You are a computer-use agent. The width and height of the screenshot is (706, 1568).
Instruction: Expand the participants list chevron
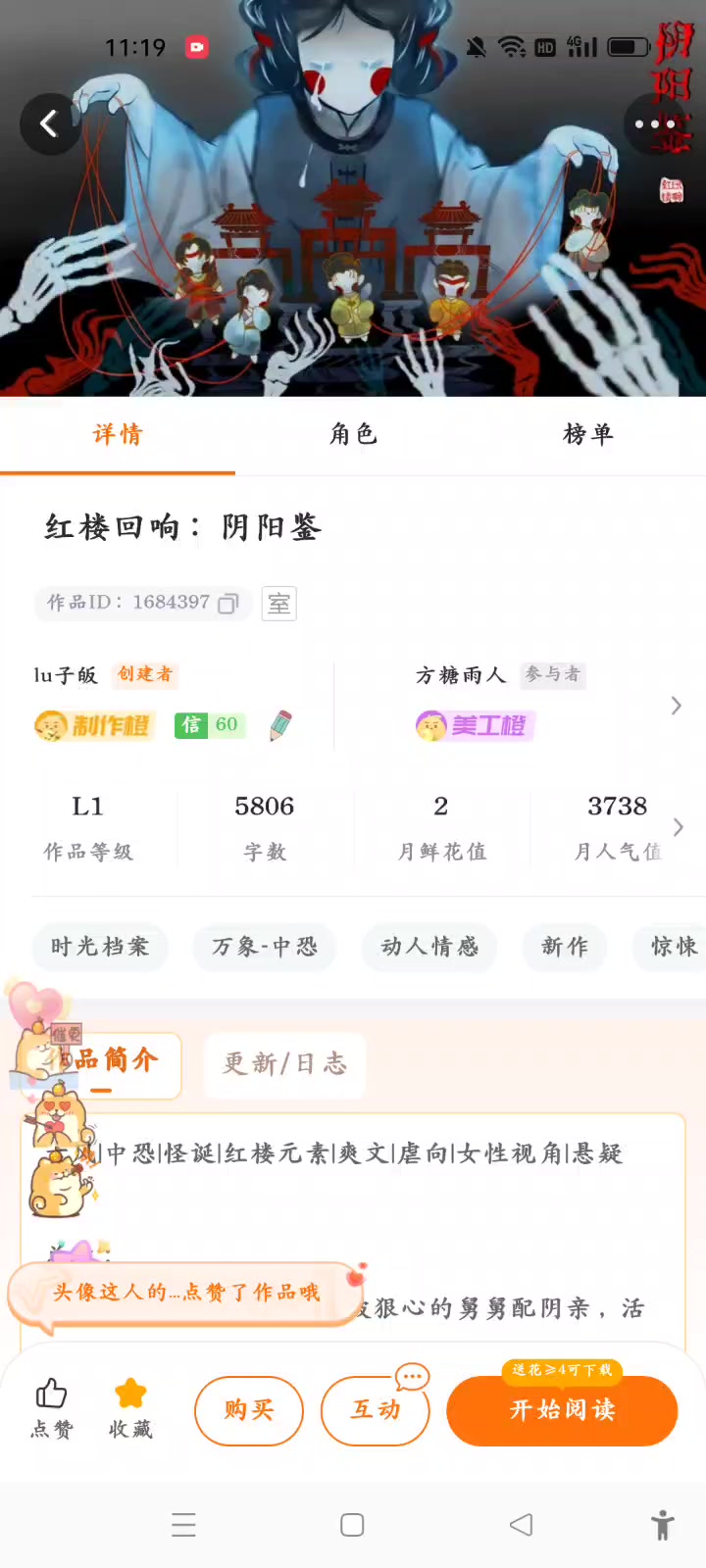pos(676,706)
